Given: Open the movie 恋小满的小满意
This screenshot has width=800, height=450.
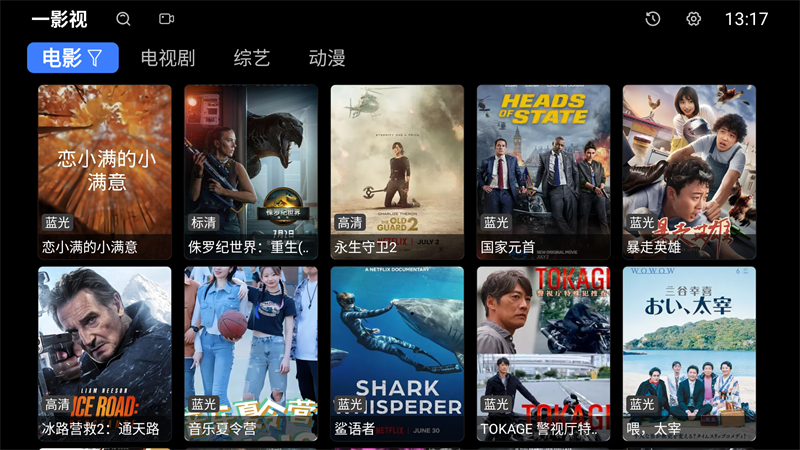Looking at the screenshot, I should pyautogui.click(x=105, y=172).
